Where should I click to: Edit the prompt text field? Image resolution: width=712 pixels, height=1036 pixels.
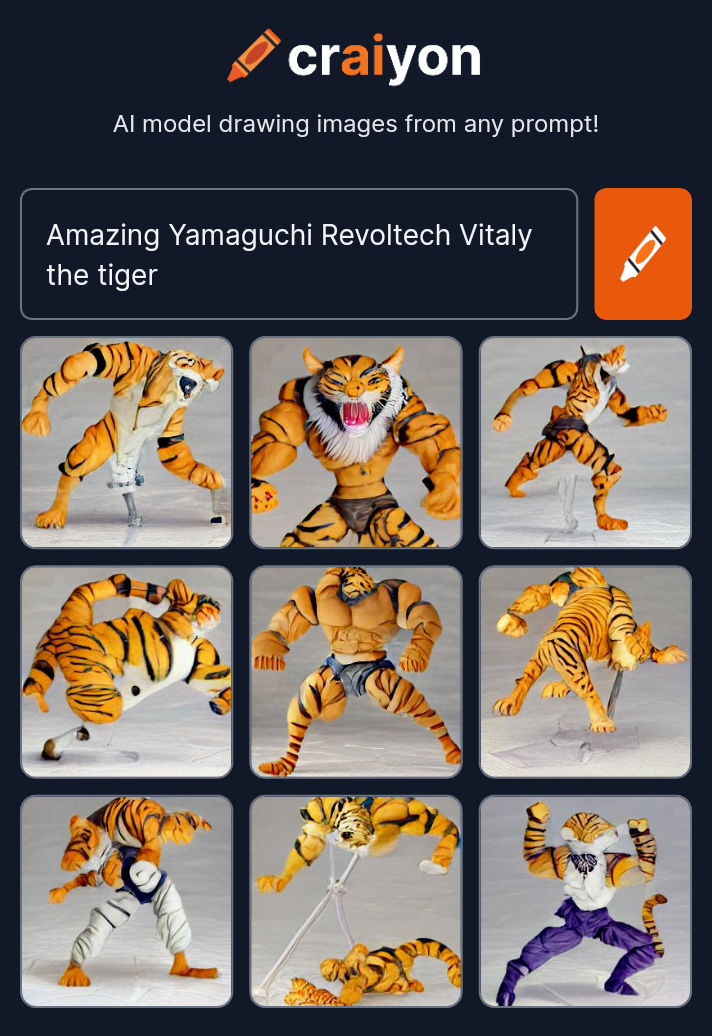[298, 254]
